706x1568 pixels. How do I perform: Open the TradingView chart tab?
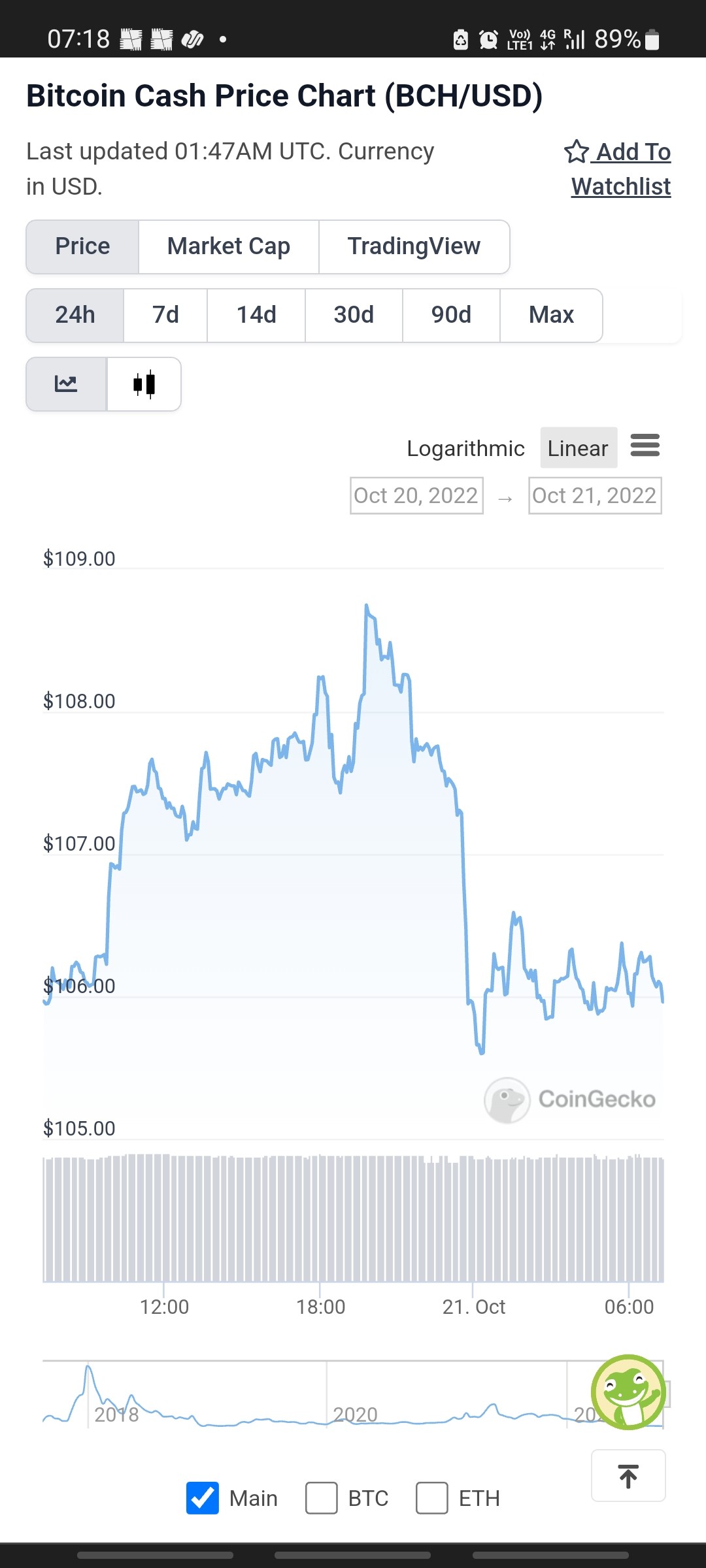tap(414, 247)
